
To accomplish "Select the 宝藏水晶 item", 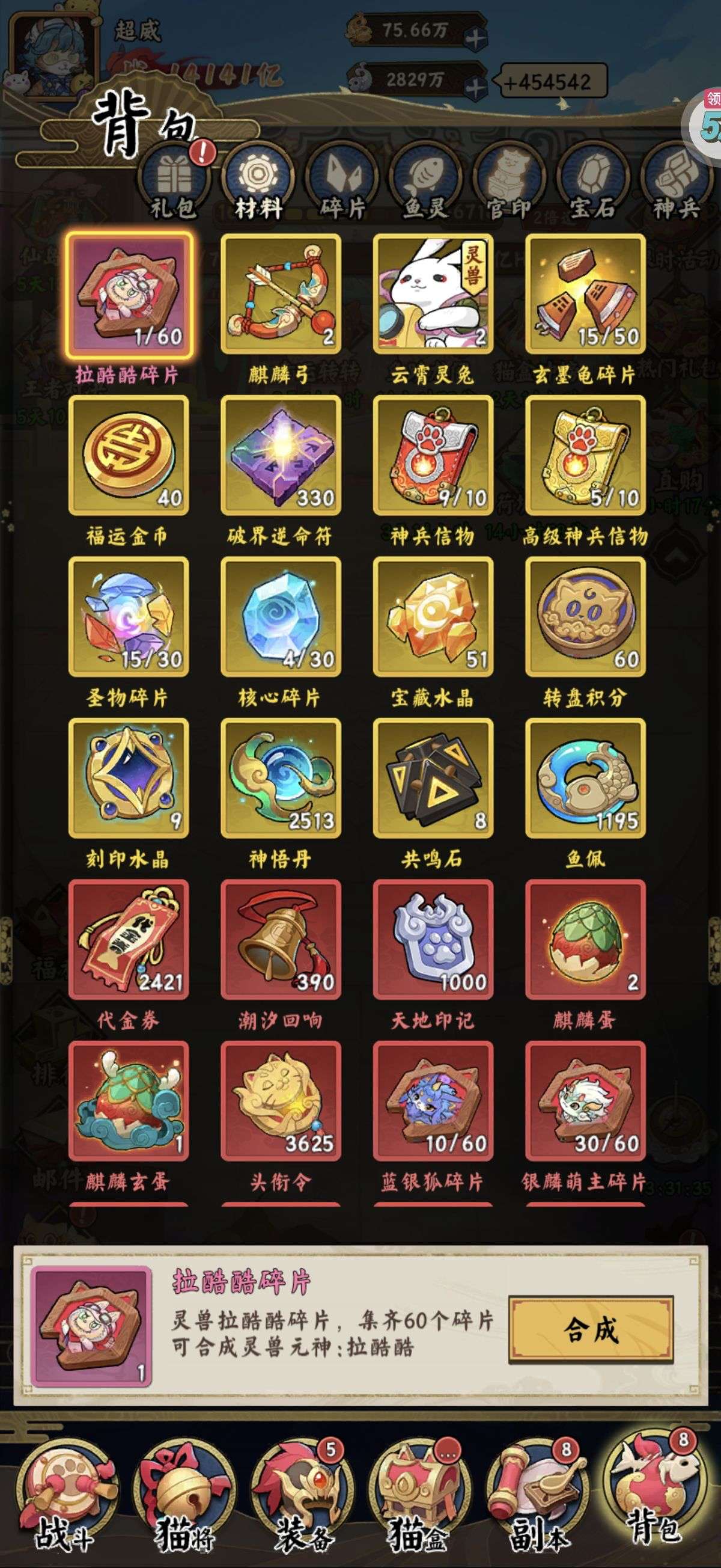I will (433, 617).
